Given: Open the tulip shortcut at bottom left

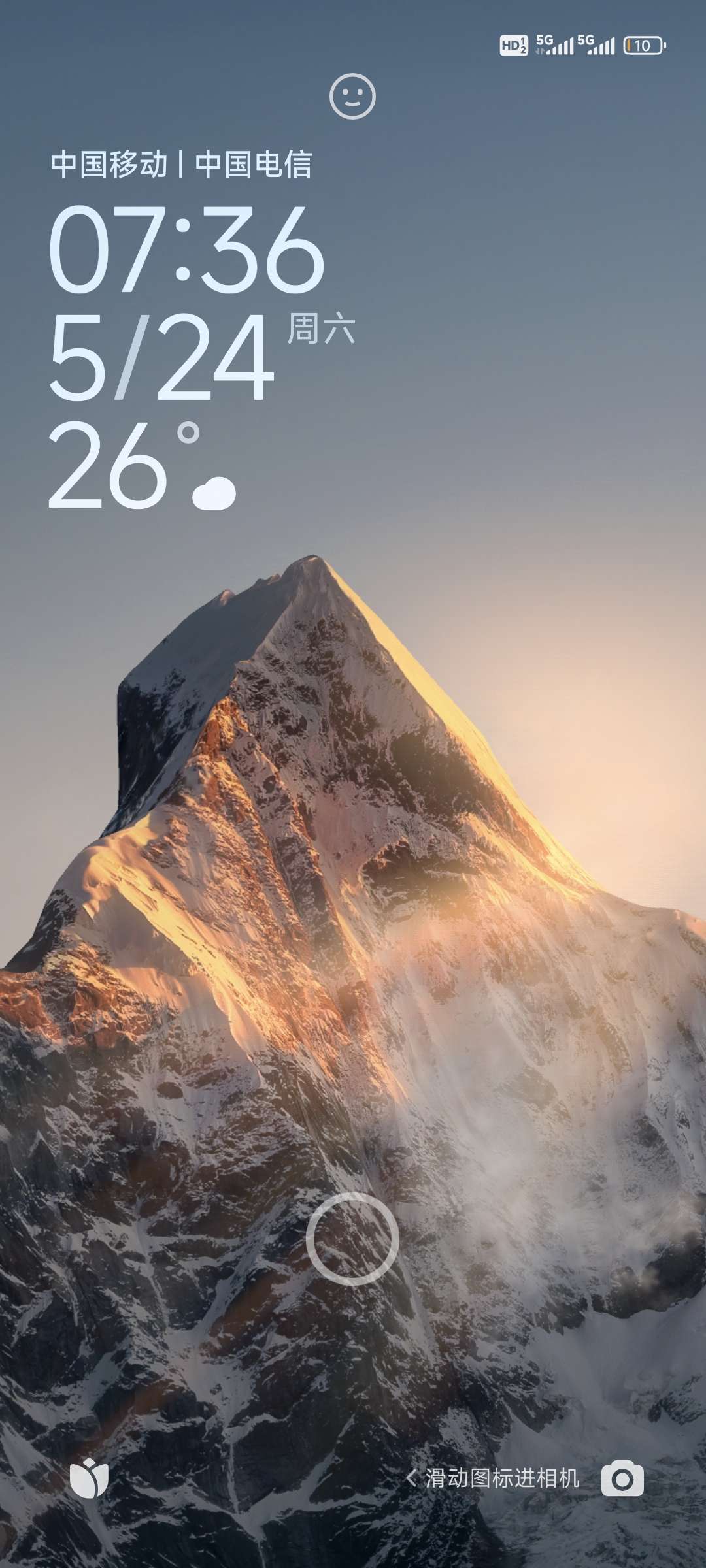Looking at the screenshot, I should click(89, 1478).
